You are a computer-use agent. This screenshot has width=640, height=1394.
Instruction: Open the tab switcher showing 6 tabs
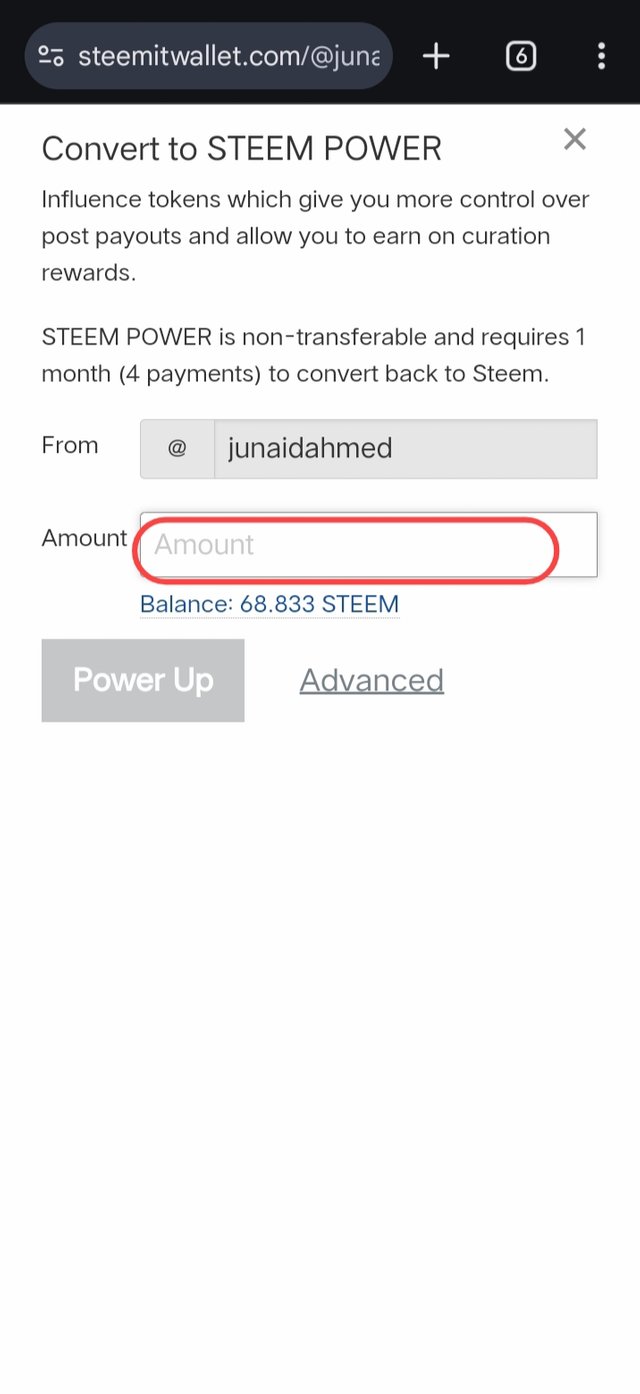point(520,56)
